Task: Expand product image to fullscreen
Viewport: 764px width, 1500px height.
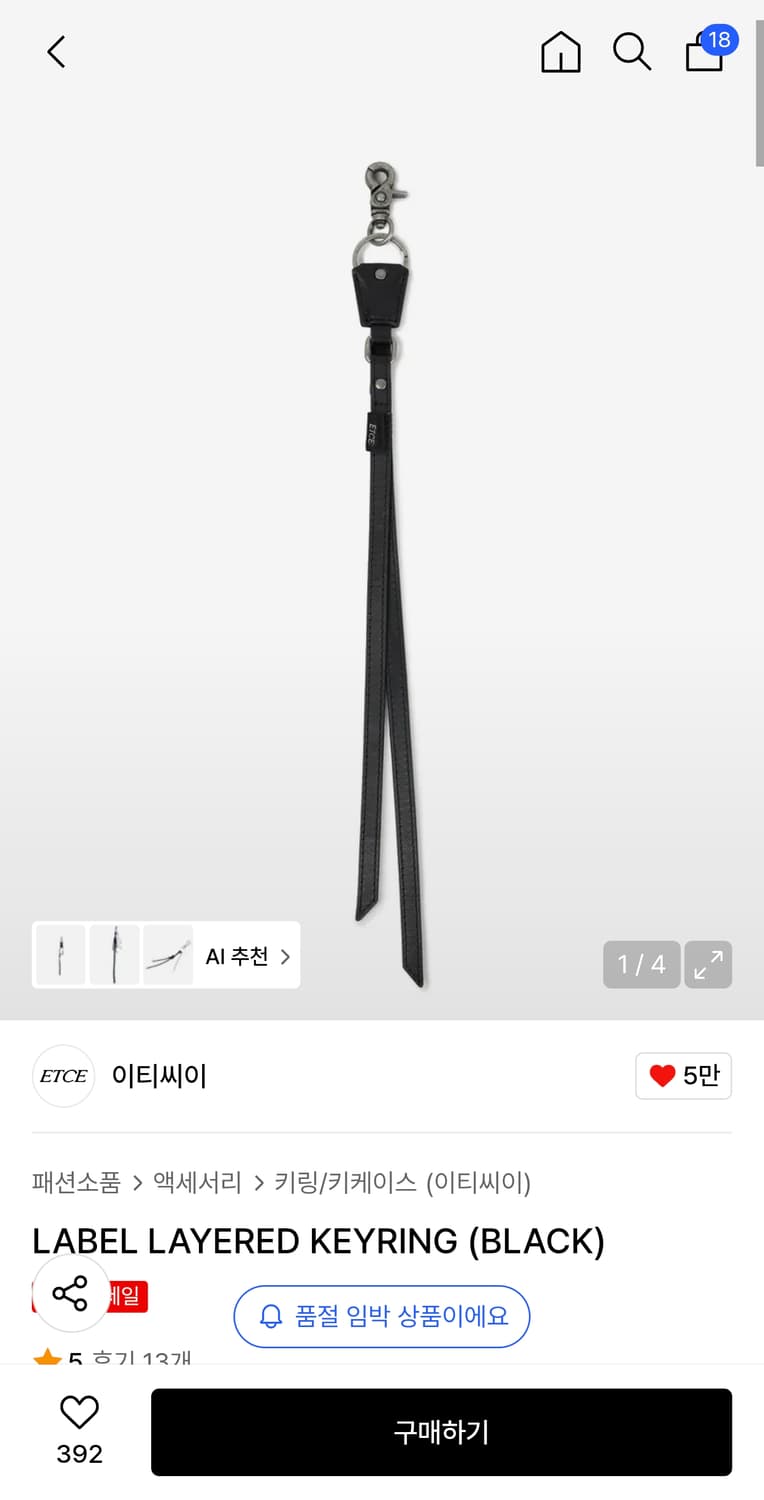Action: (708, 964)
